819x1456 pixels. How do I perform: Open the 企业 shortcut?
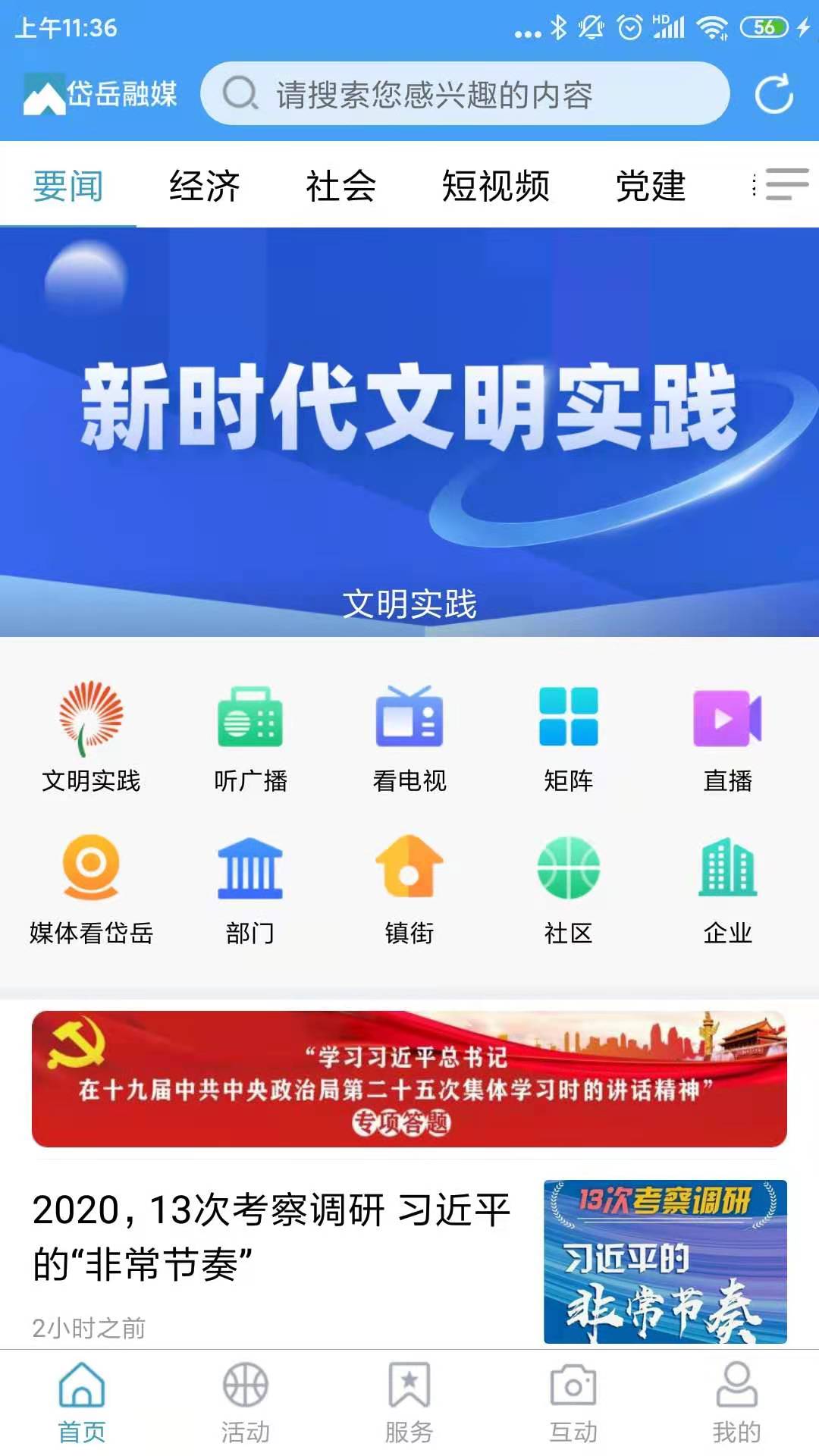(x=727, y=889)
